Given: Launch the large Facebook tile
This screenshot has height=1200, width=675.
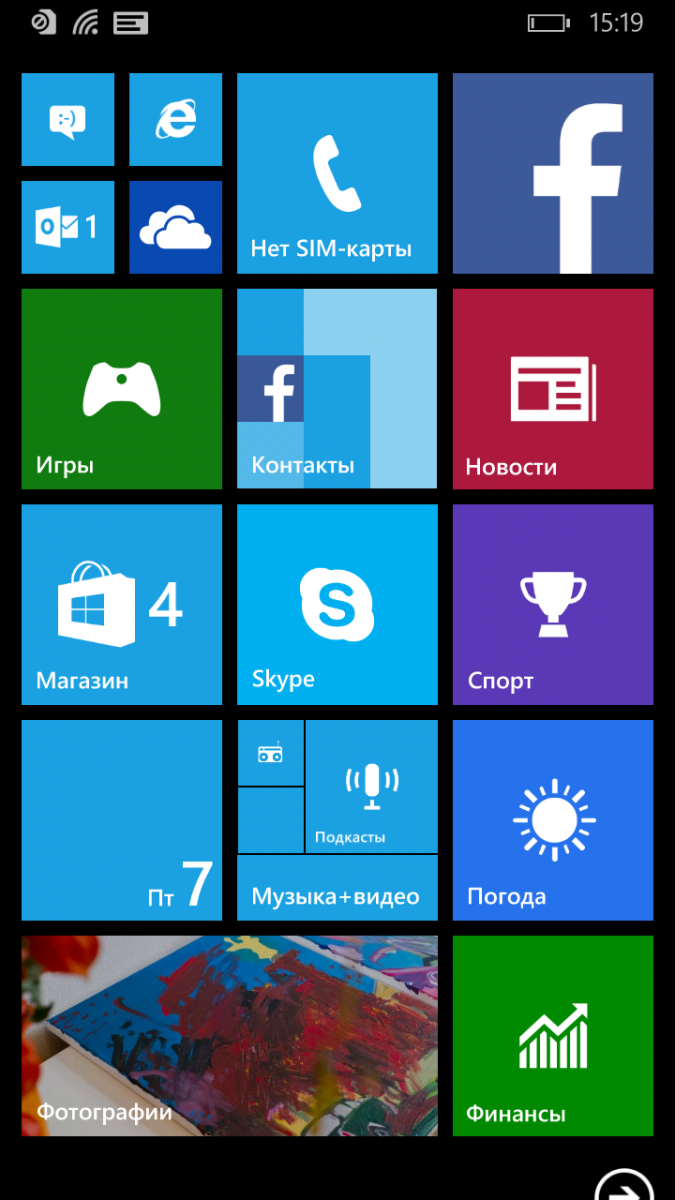Looking at the screenshot, I should 553,173.
